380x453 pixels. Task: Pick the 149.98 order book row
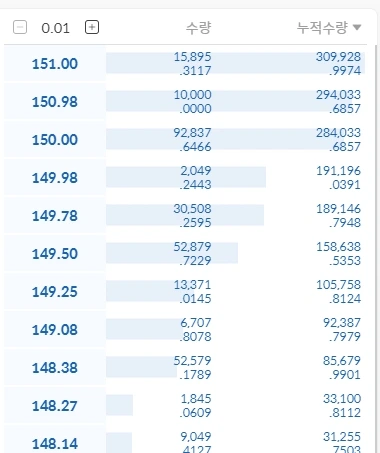(185, 178)
